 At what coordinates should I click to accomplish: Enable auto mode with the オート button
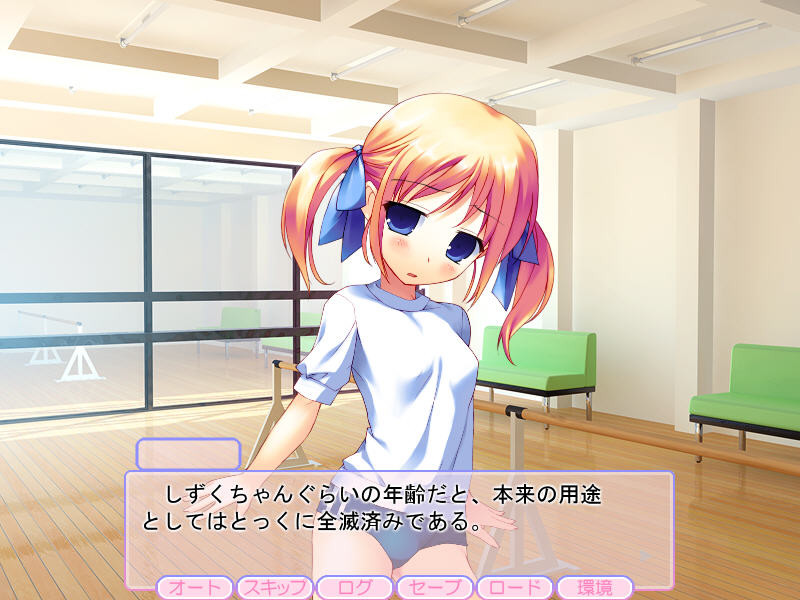pyautogui.click(x=195, y=588)
